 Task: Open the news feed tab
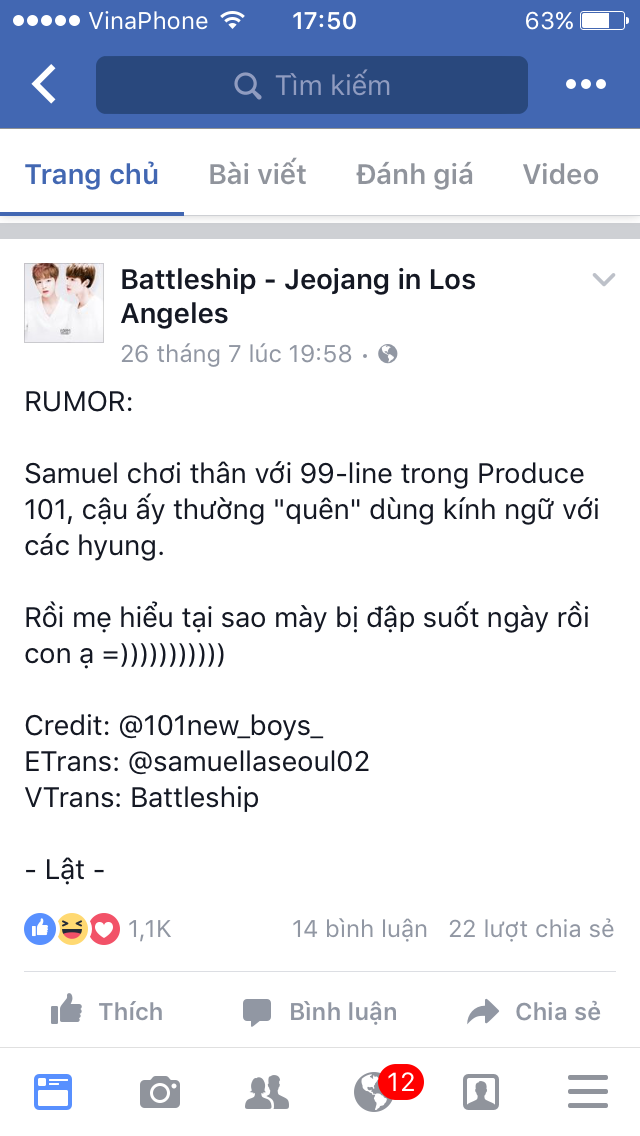(53, 1091)
